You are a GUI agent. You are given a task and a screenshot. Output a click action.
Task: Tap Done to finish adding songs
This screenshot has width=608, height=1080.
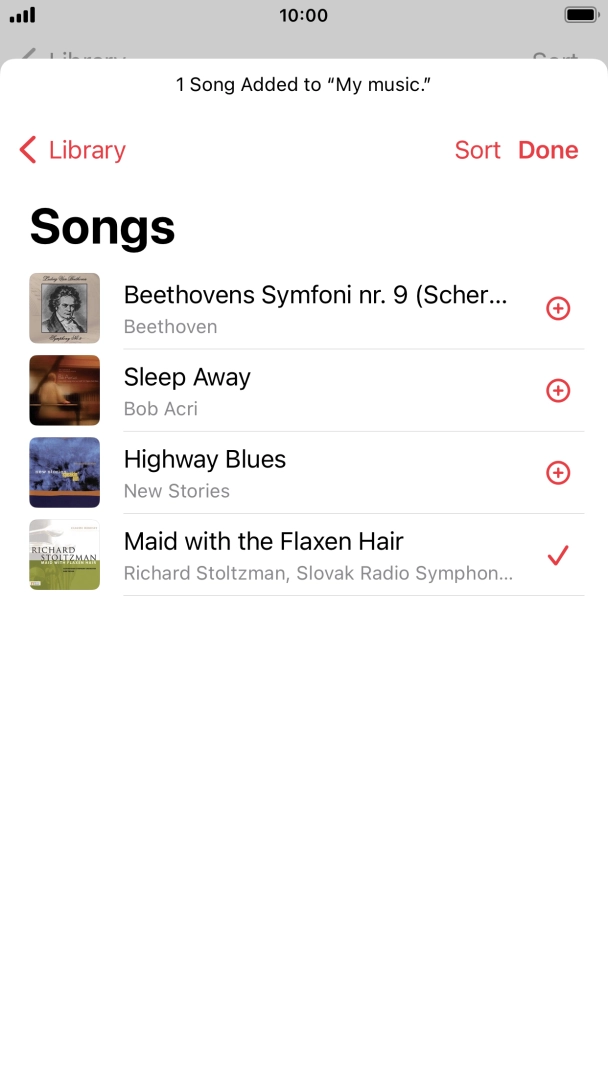coord(548,150)
